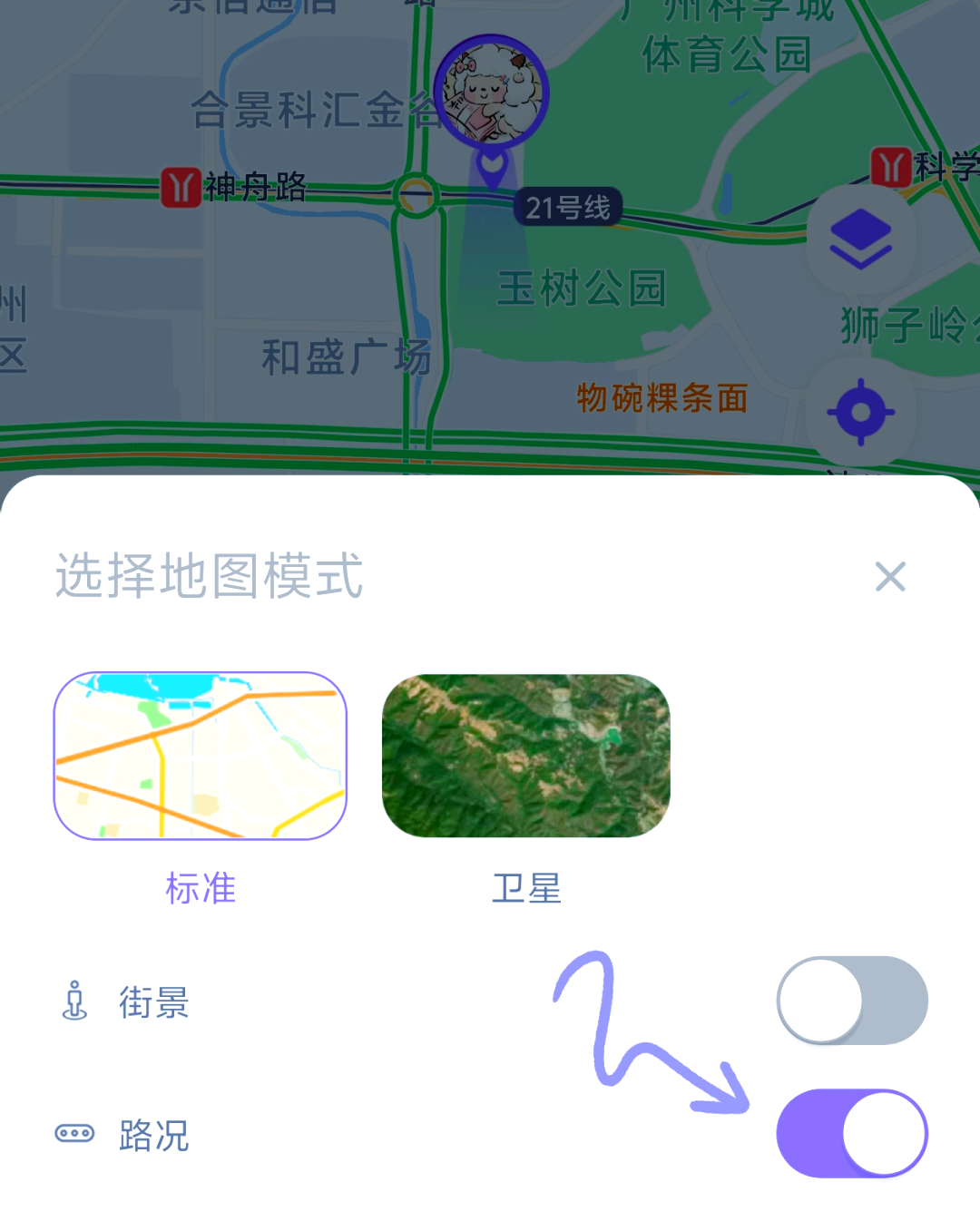This screenshot has width=980, height=1221.
Task: Tap the metro icon near 科学城
Action: coord(889,166)
